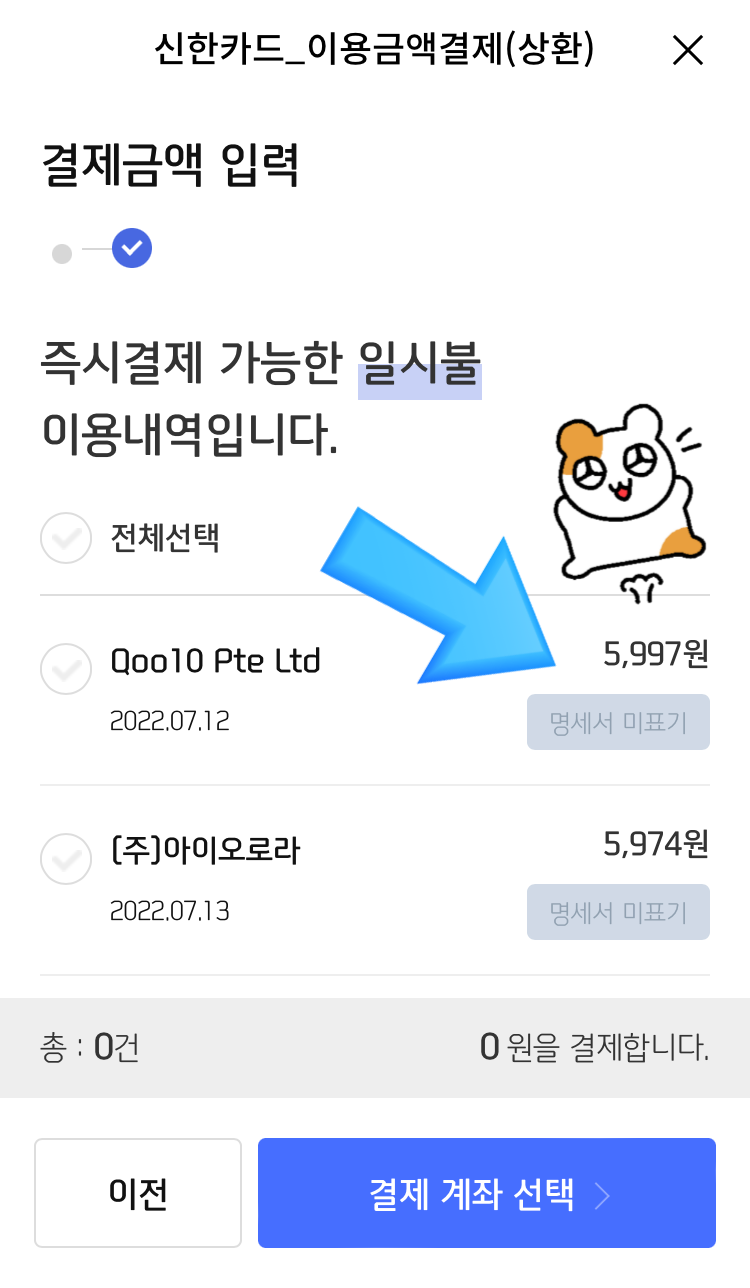The height and width of the screenshot is (1288, 750).
Task: Click the step progress indicator line
Action: [94, 248]
